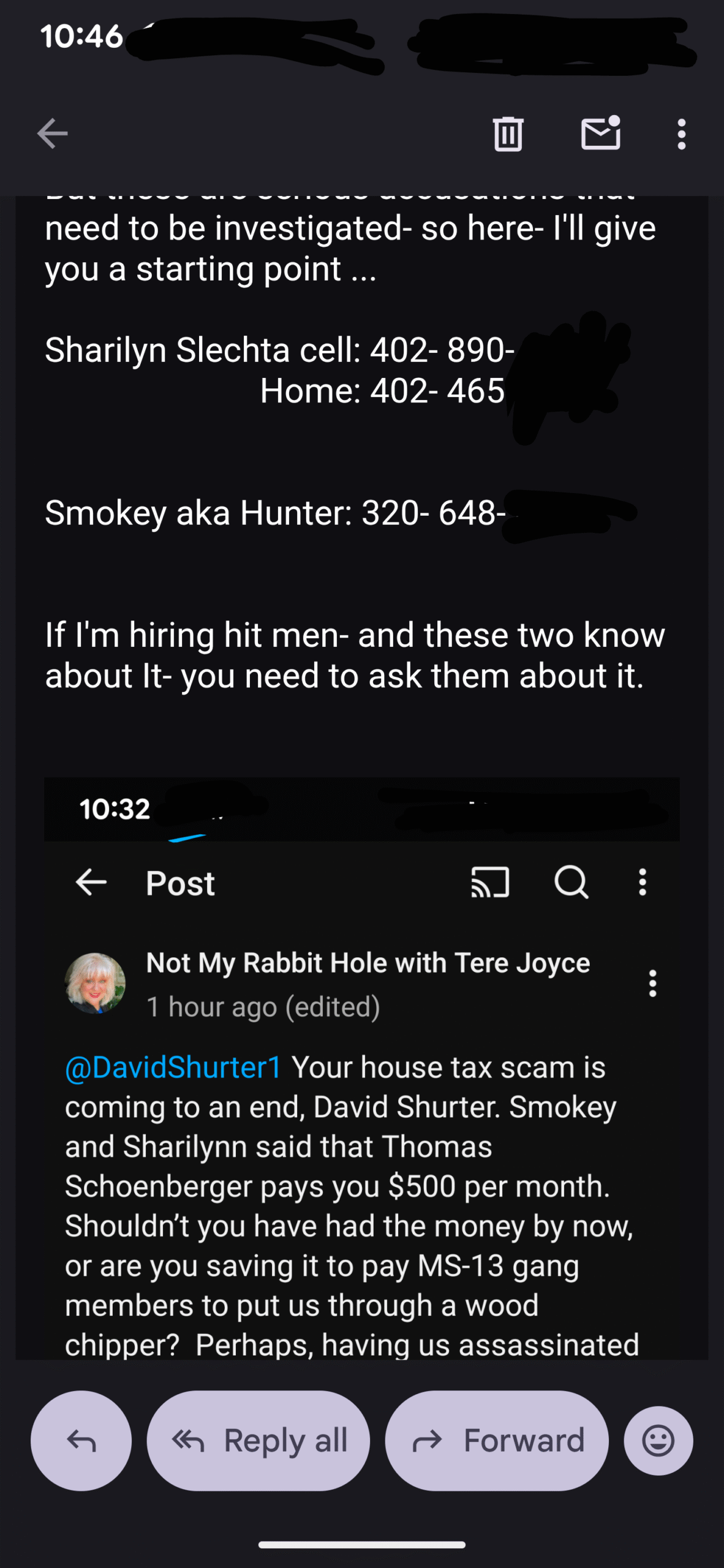Add an emoji reaction
724x1568 pixels.
pos(658,1441)
